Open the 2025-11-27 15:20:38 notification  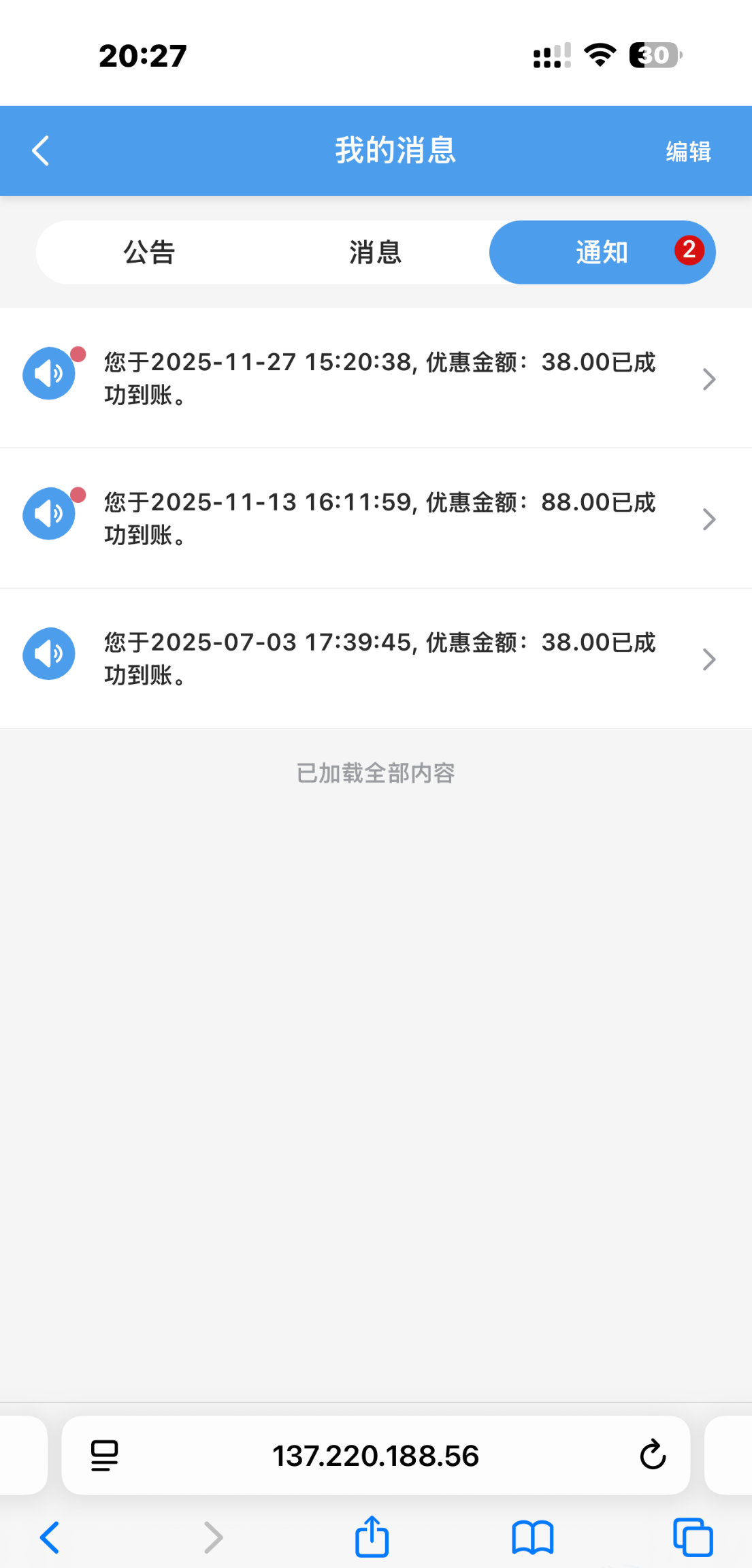378,378
